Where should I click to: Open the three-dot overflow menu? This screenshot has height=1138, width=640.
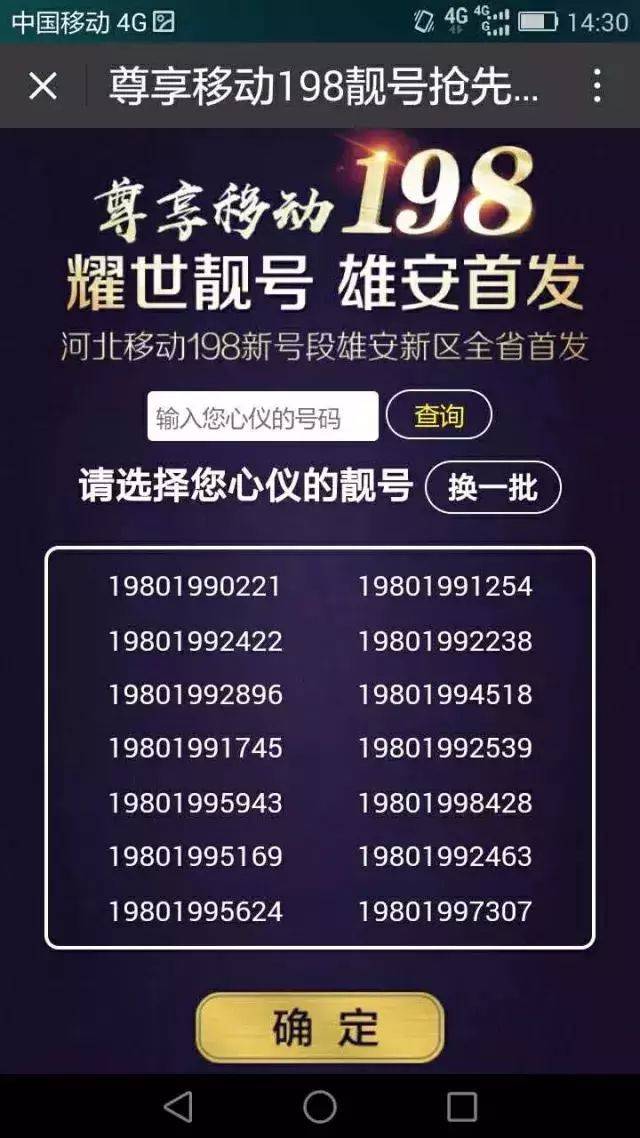pyautogui.click(x=596, y=86)
